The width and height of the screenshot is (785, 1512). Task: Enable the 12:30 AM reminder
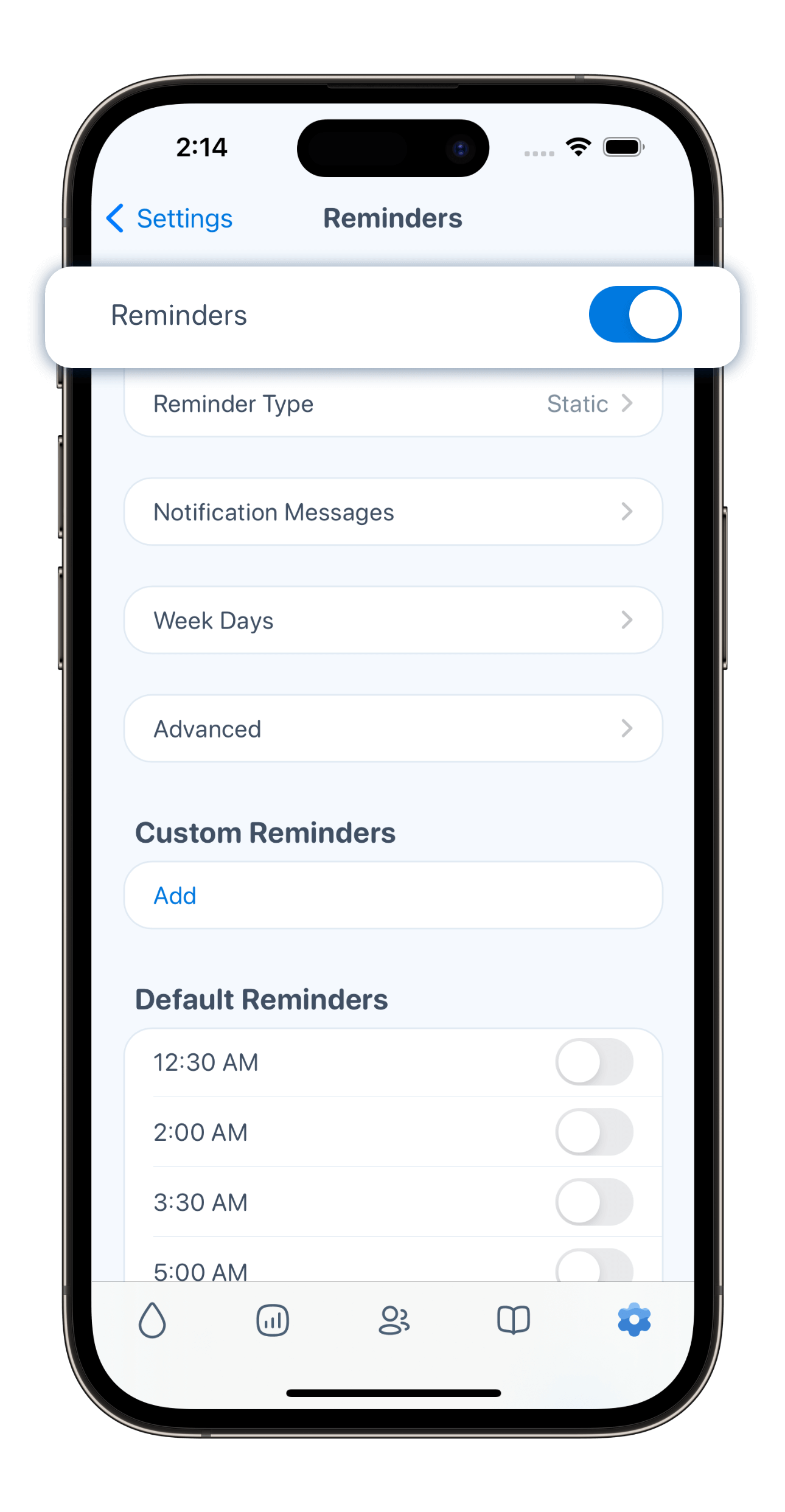coord(594,1062)
